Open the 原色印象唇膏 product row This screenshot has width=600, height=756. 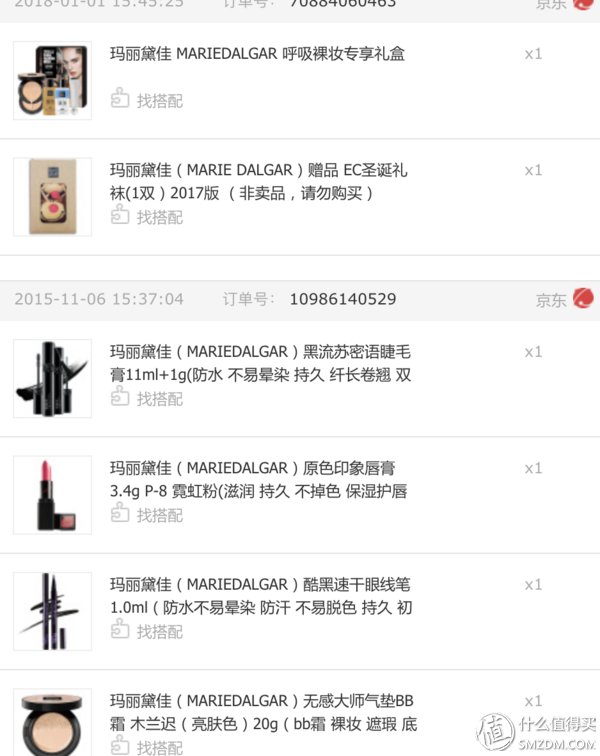pos(258,479)
